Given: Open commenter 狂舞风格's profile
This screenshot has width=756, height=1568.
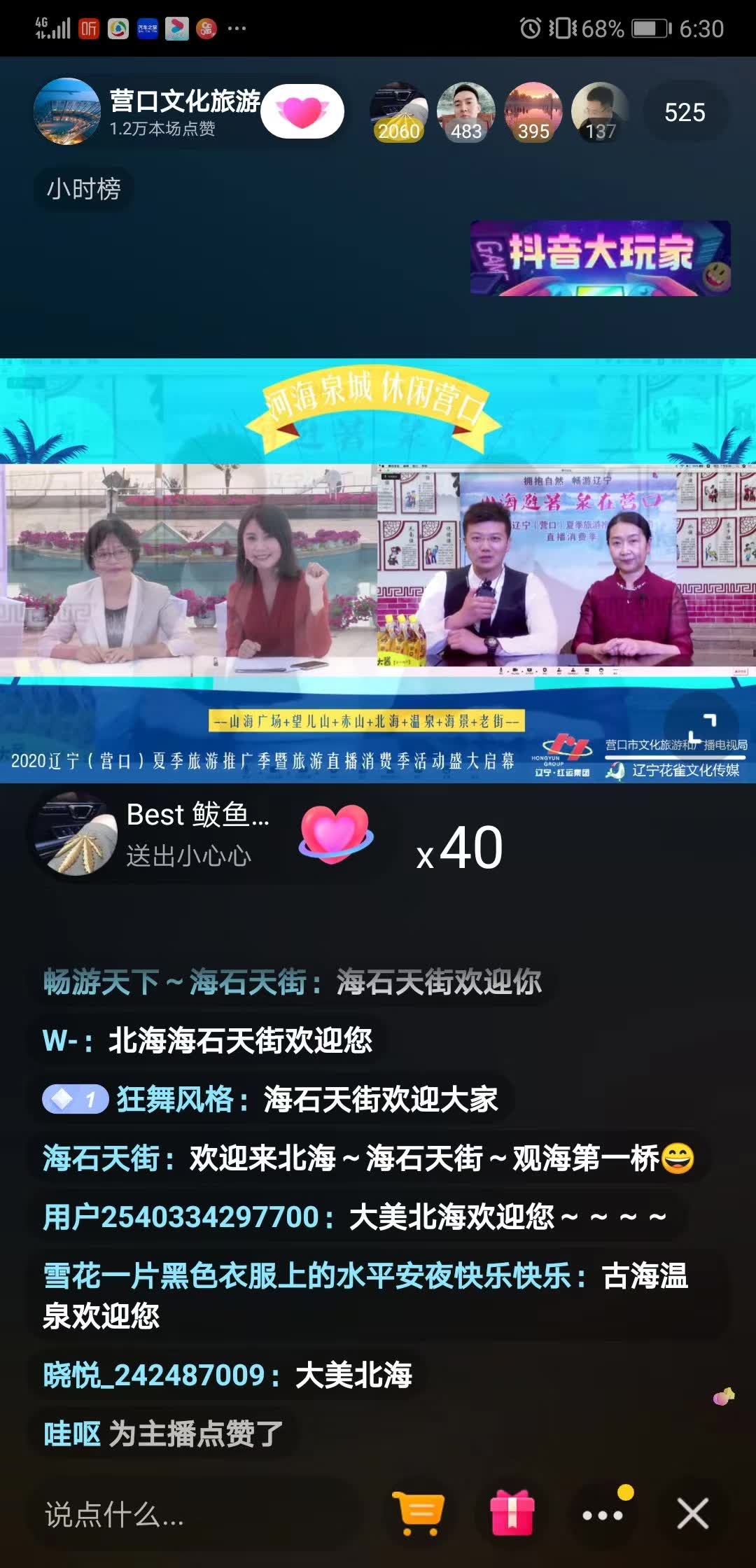Looking at the screenshot, I should [175, 1099].
